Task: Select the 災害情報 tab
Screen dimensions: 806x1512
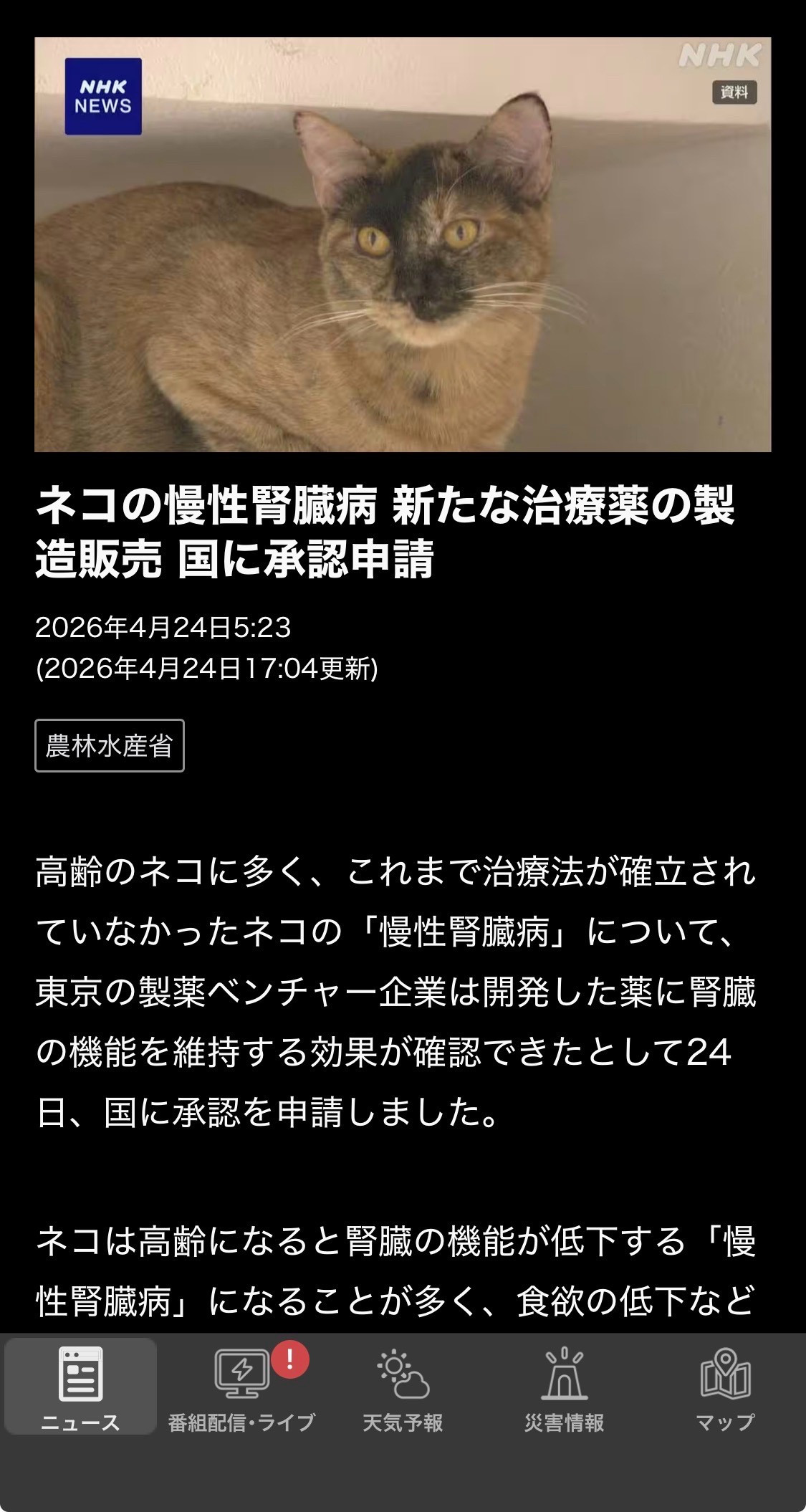Action: tap(564, 1387)
